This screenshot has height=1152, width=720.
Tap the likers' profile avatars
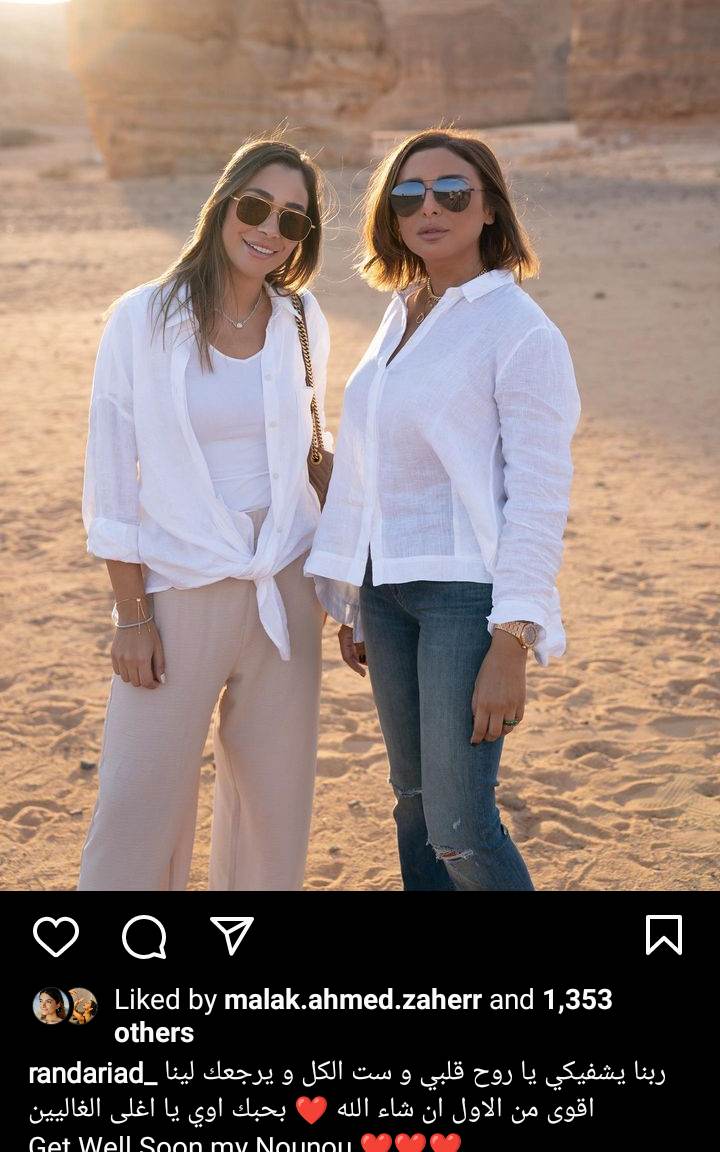[x=65, y=1006]
